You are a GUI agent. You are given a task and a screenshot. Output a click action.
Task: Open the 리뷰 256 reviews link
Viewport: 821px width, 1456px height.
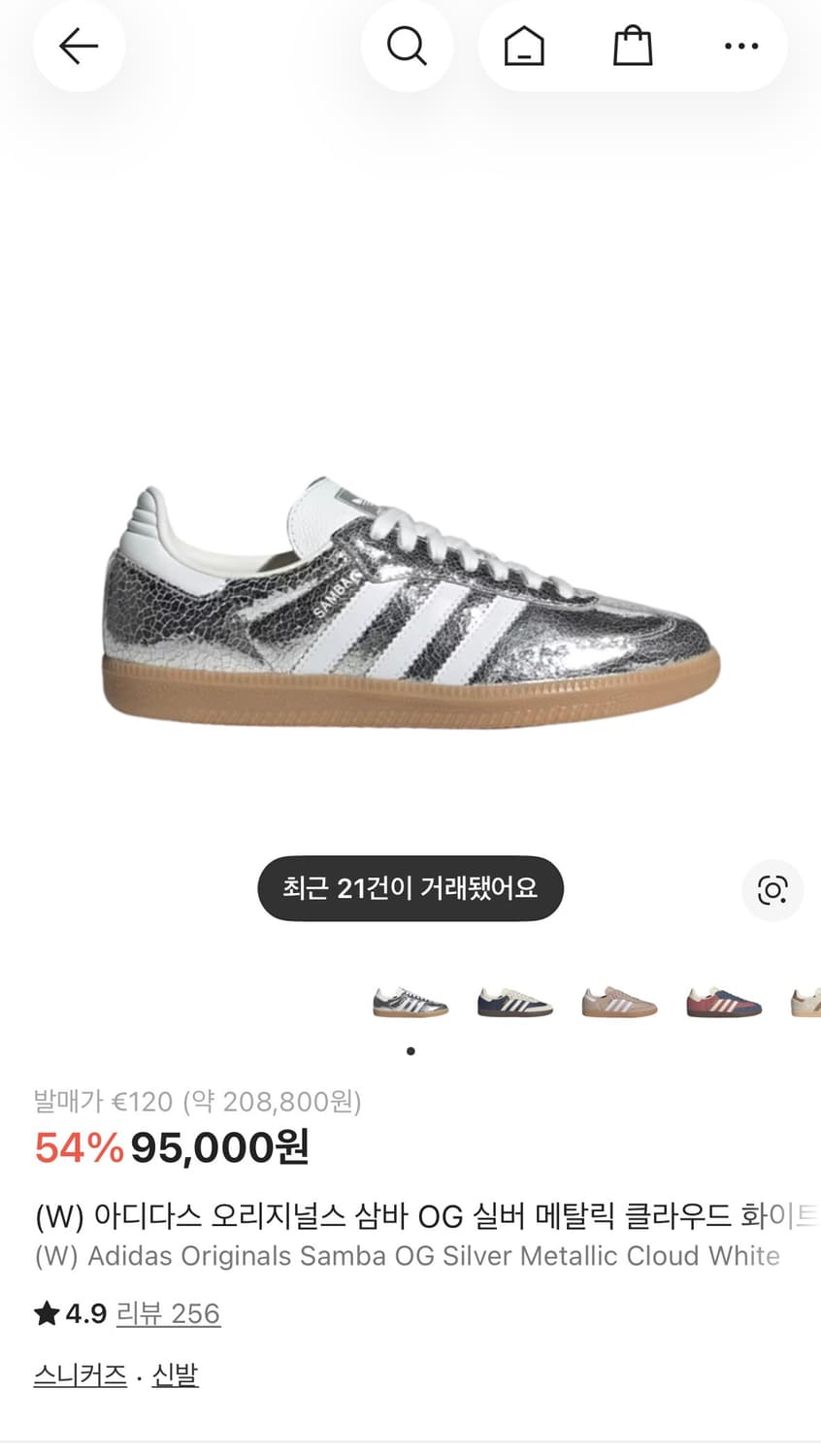[169, 1313]
